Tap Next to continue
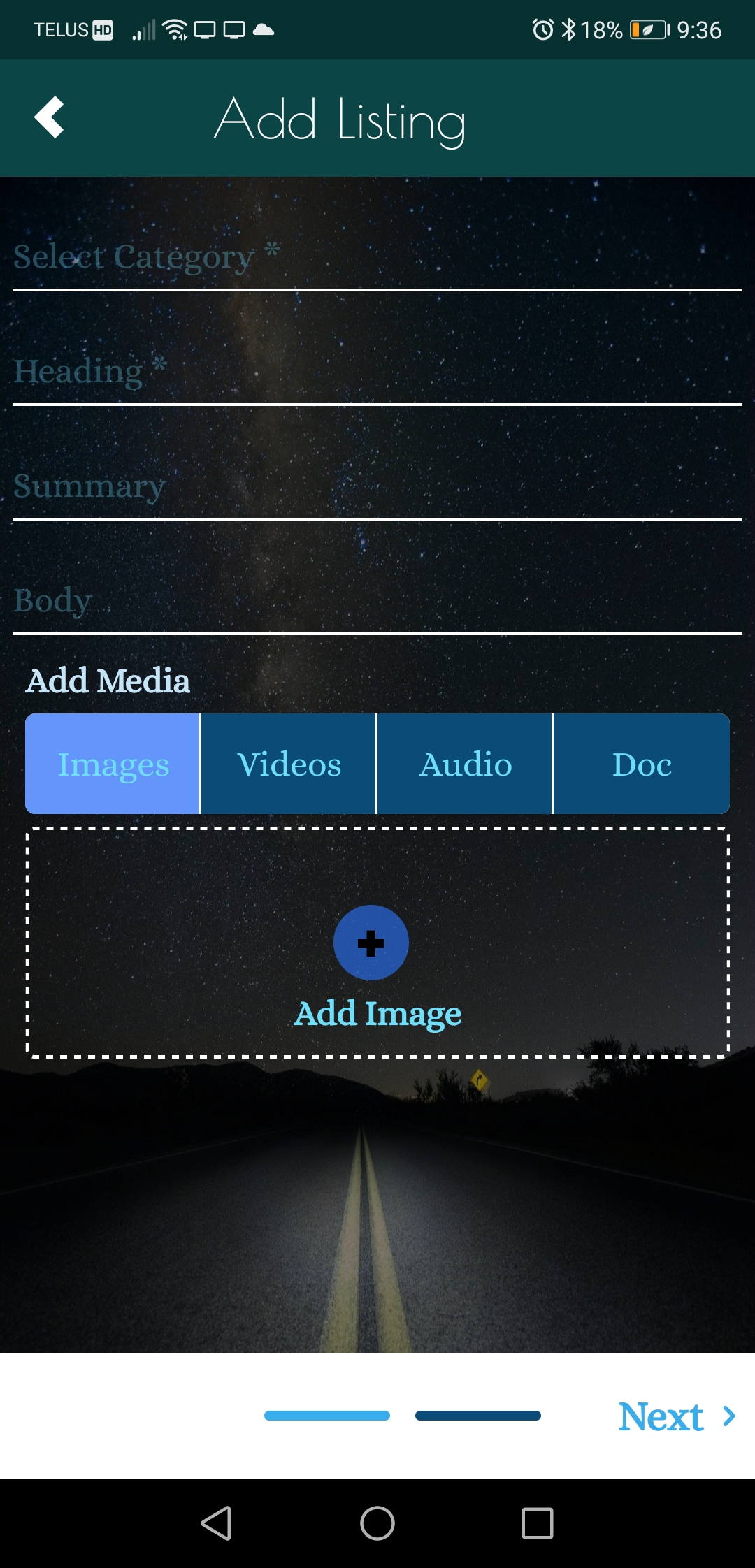 coord(676,1416)
